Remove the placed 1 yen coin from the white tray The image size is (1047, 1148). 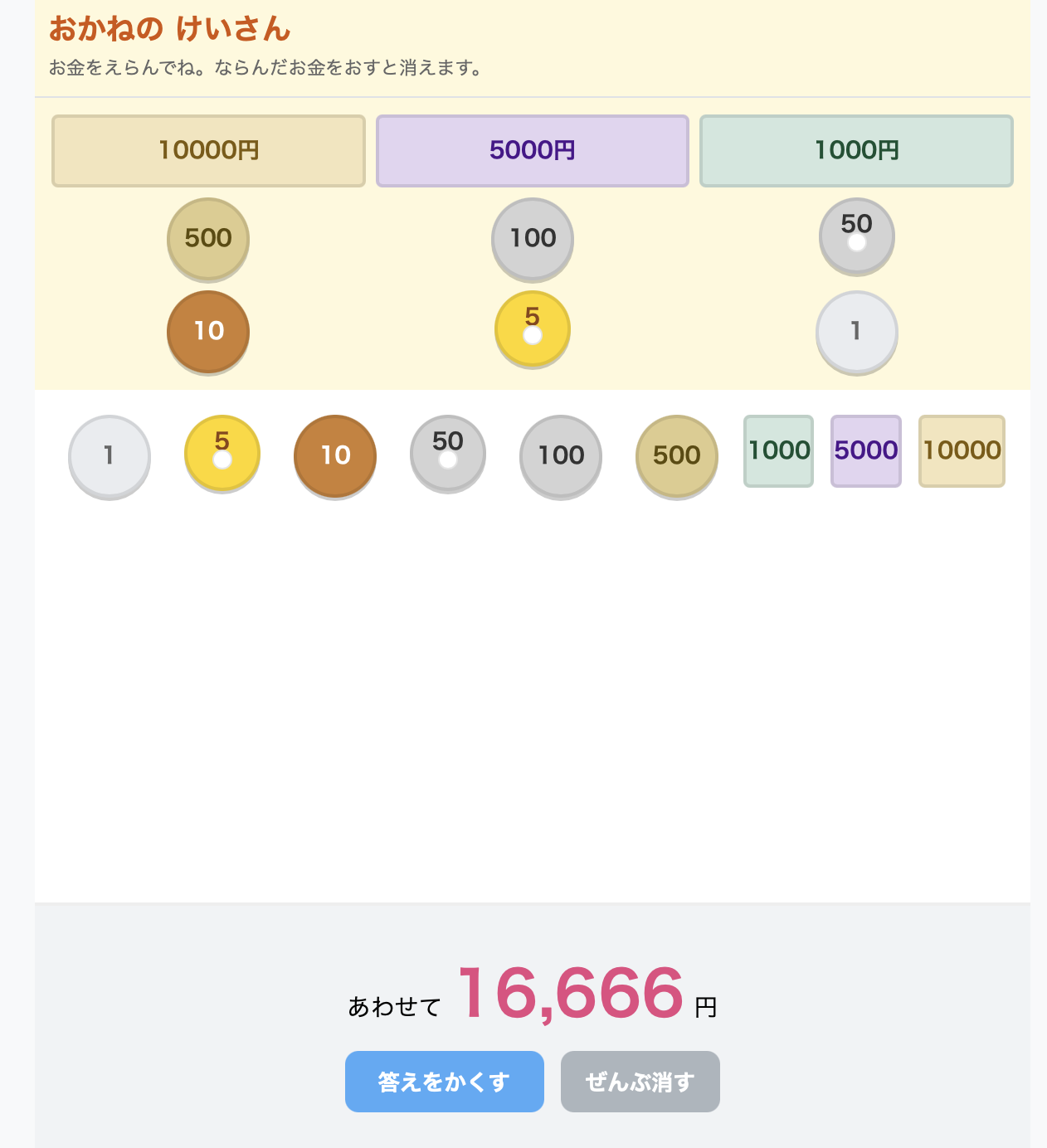click(x=109, y=455)
